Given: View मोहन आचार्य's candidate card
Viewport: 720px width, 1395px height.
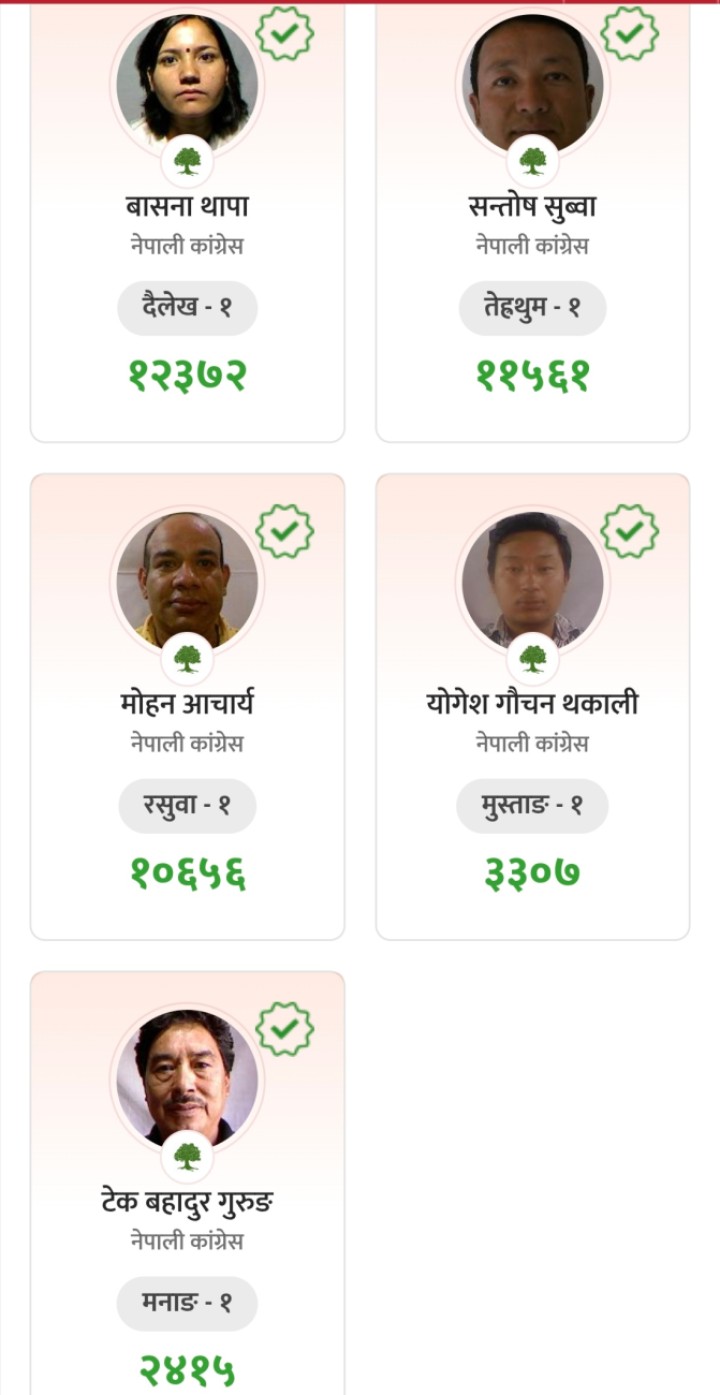Looking at the screenshot, I should pyautogui.click(x=187, y=704).
